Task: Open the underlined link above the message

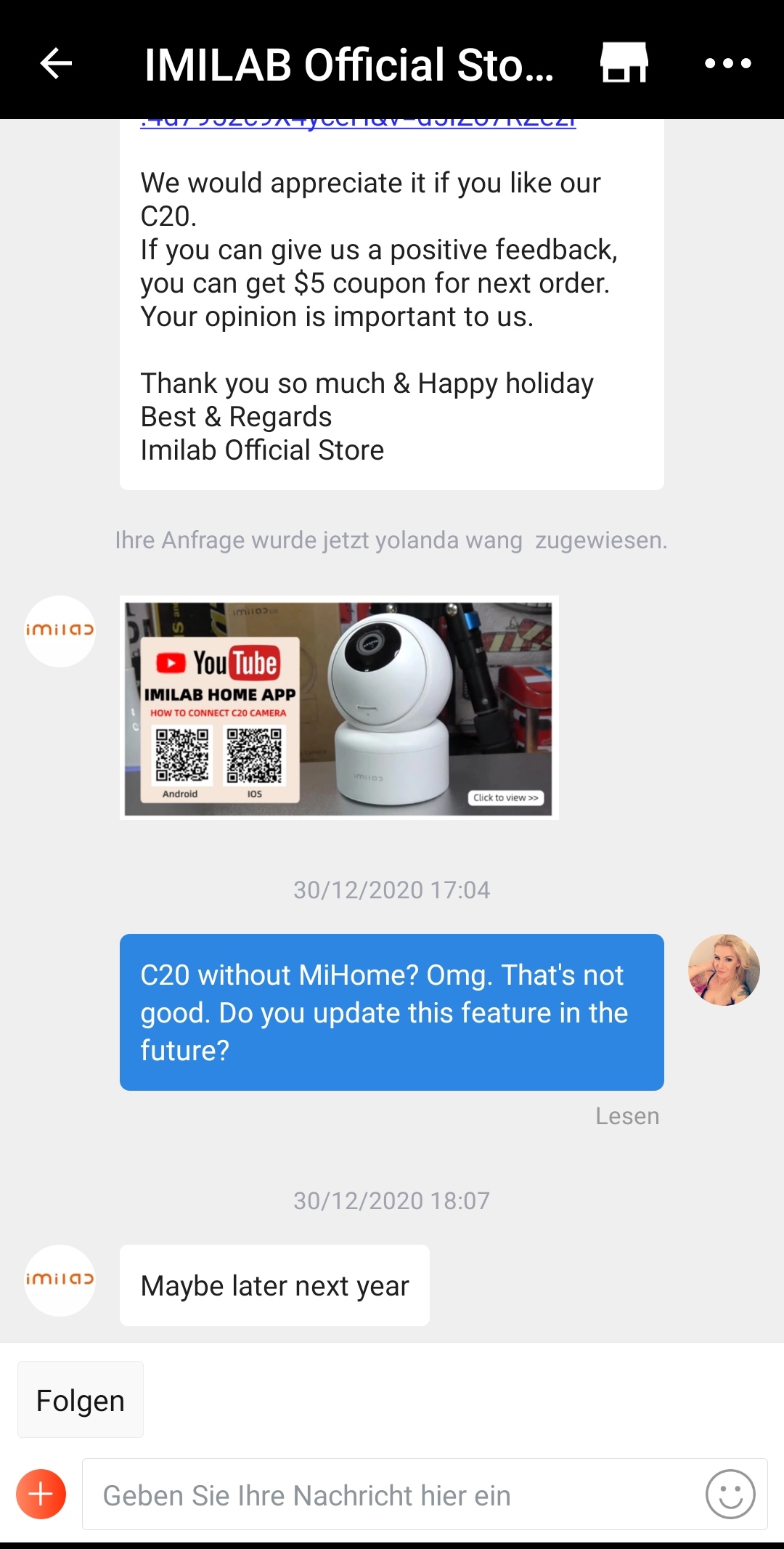Action: click(358, 123)
